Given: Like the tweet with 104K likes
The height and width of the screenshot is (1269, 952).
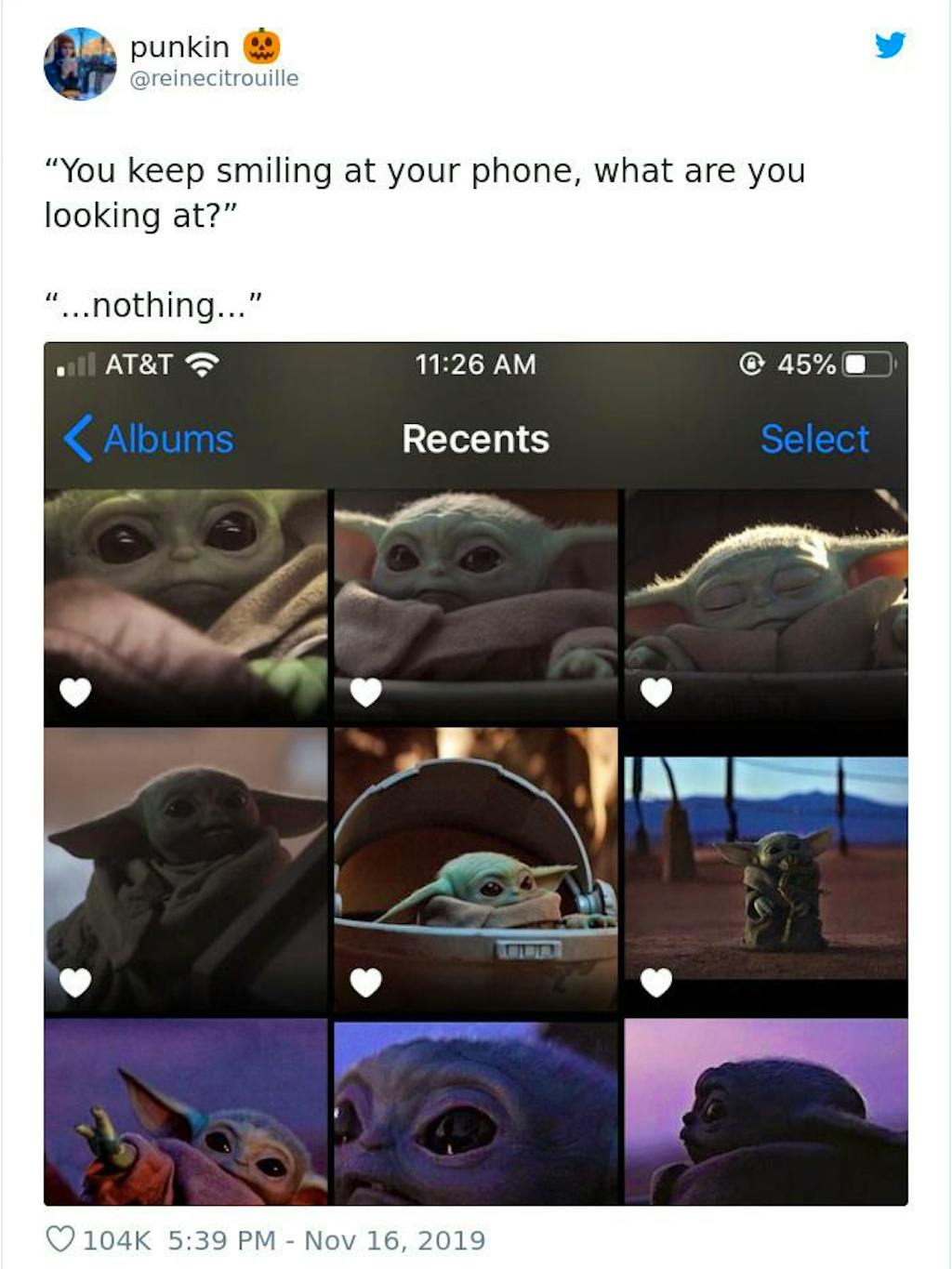Looking at the screenshot, I should point(60,1239).
